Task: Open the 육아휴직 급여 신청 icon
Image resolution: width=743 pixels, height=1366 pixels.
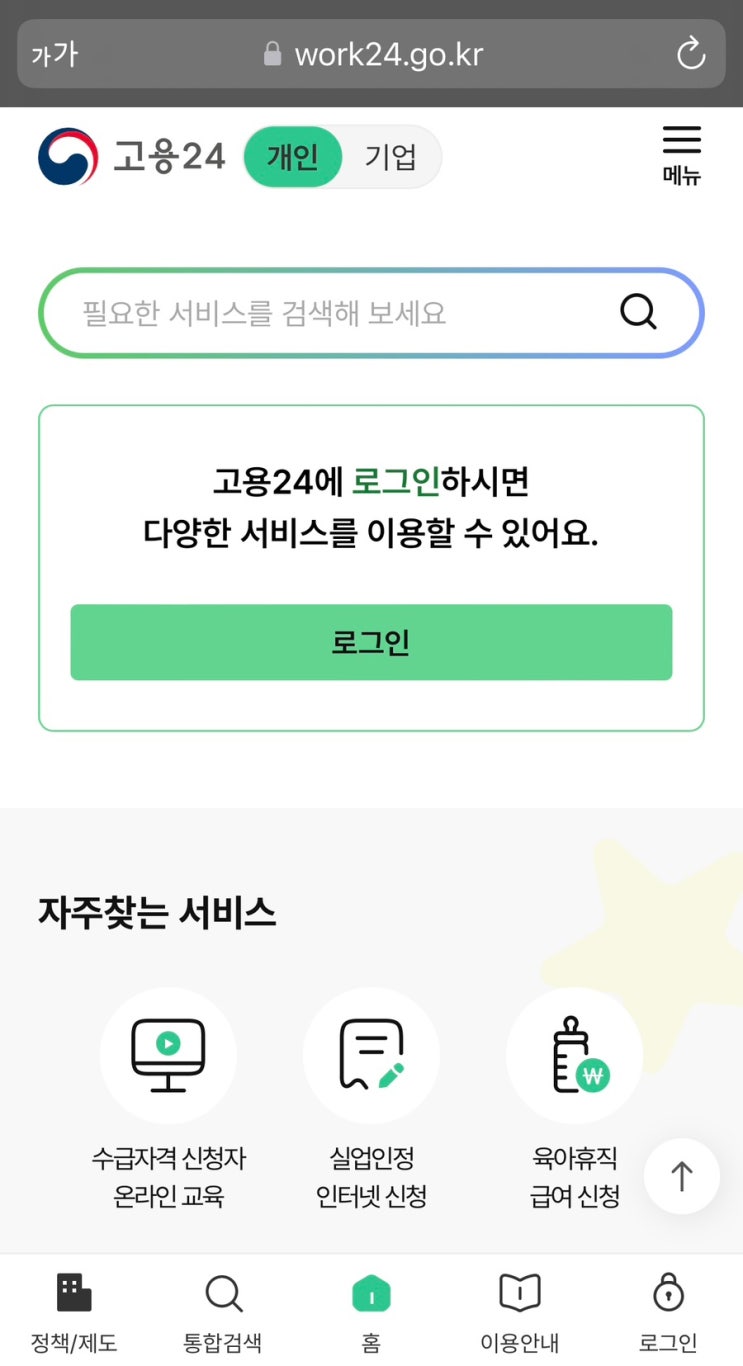Action: [574, 1055]
